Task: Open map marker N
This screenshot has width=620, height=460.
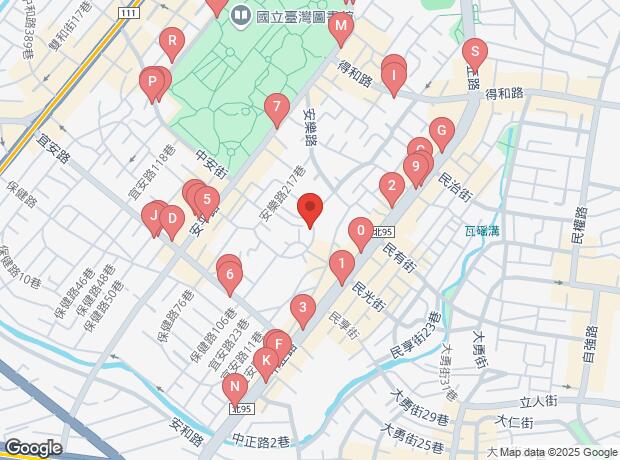Action: click(x=235, y=388)
